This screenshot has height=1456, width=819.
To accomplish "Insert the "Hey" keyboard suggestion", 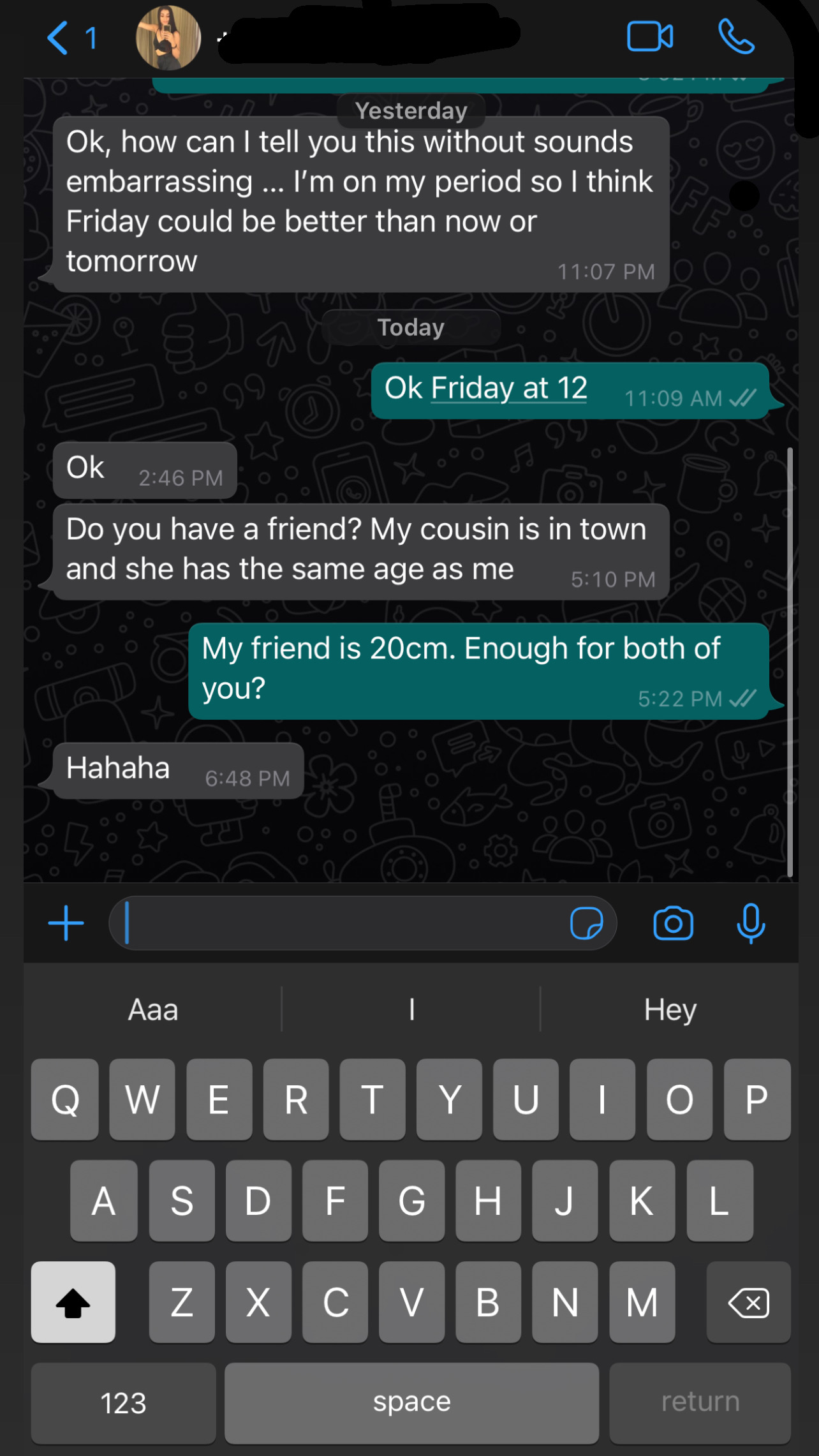I will (x=670, y=1009).
